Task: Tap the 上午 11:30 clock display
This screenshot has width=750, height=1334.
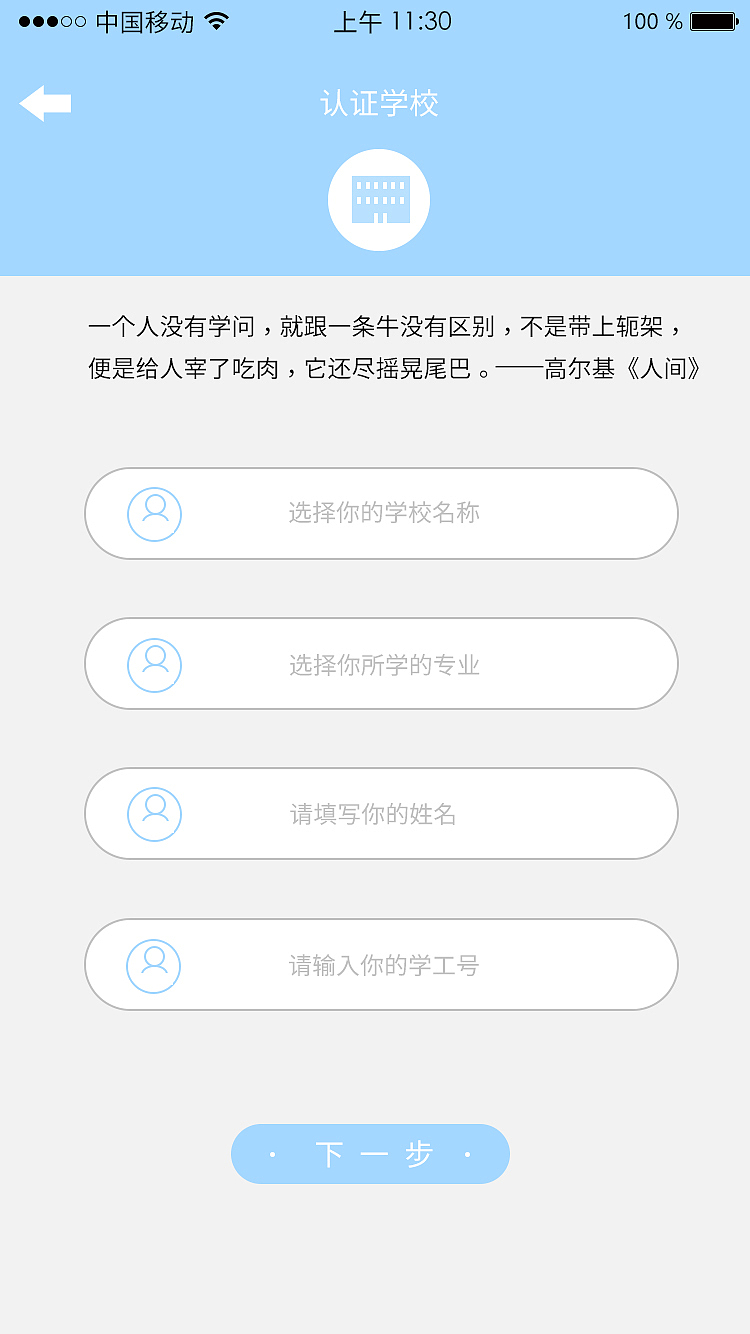Action: click(390, 20)
